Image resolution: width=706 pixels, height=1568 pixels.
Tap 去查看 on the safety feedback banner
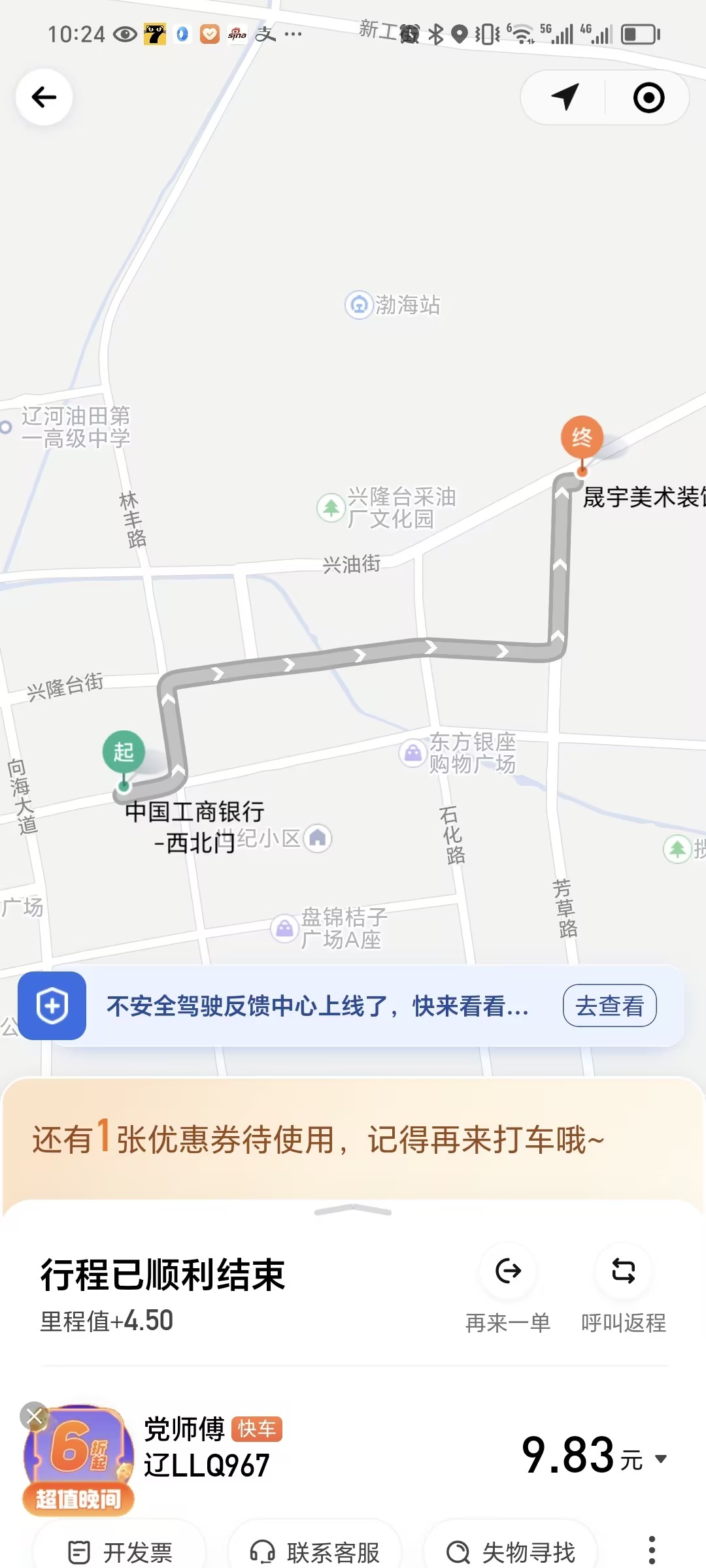(609, 1005)
